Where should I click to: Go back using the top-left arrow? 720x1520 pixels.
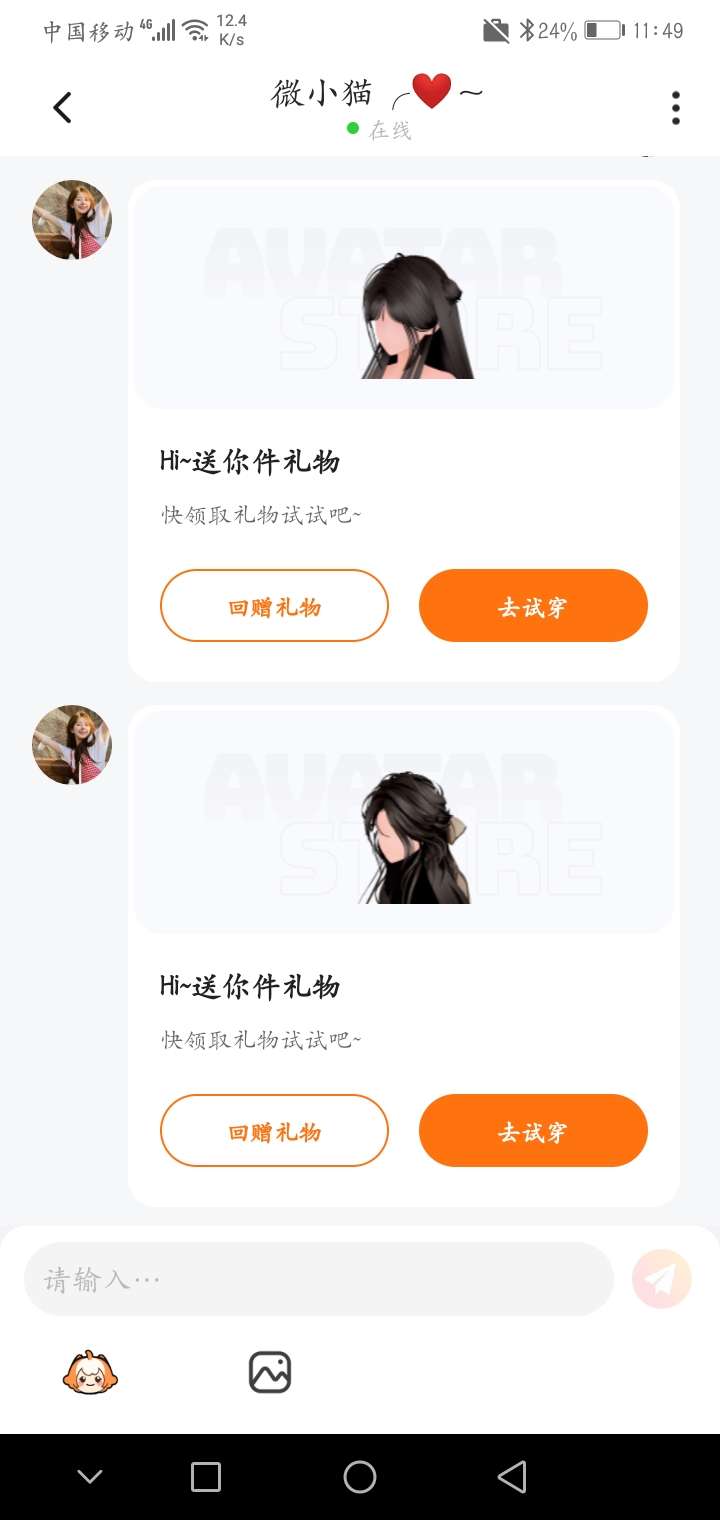(62, 107)
